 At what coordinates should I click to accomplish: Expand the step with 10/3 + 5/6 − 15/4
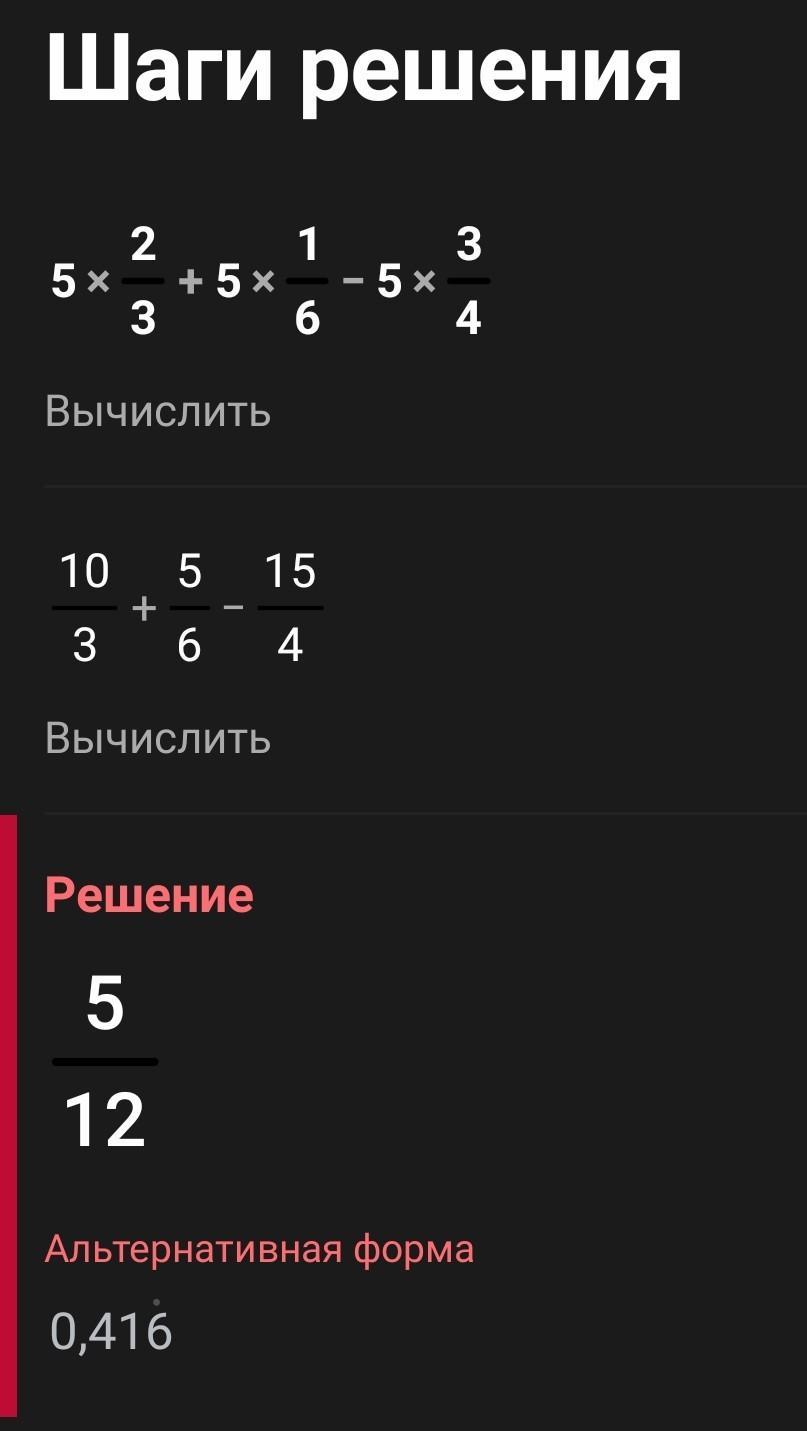tap(403, 651)
